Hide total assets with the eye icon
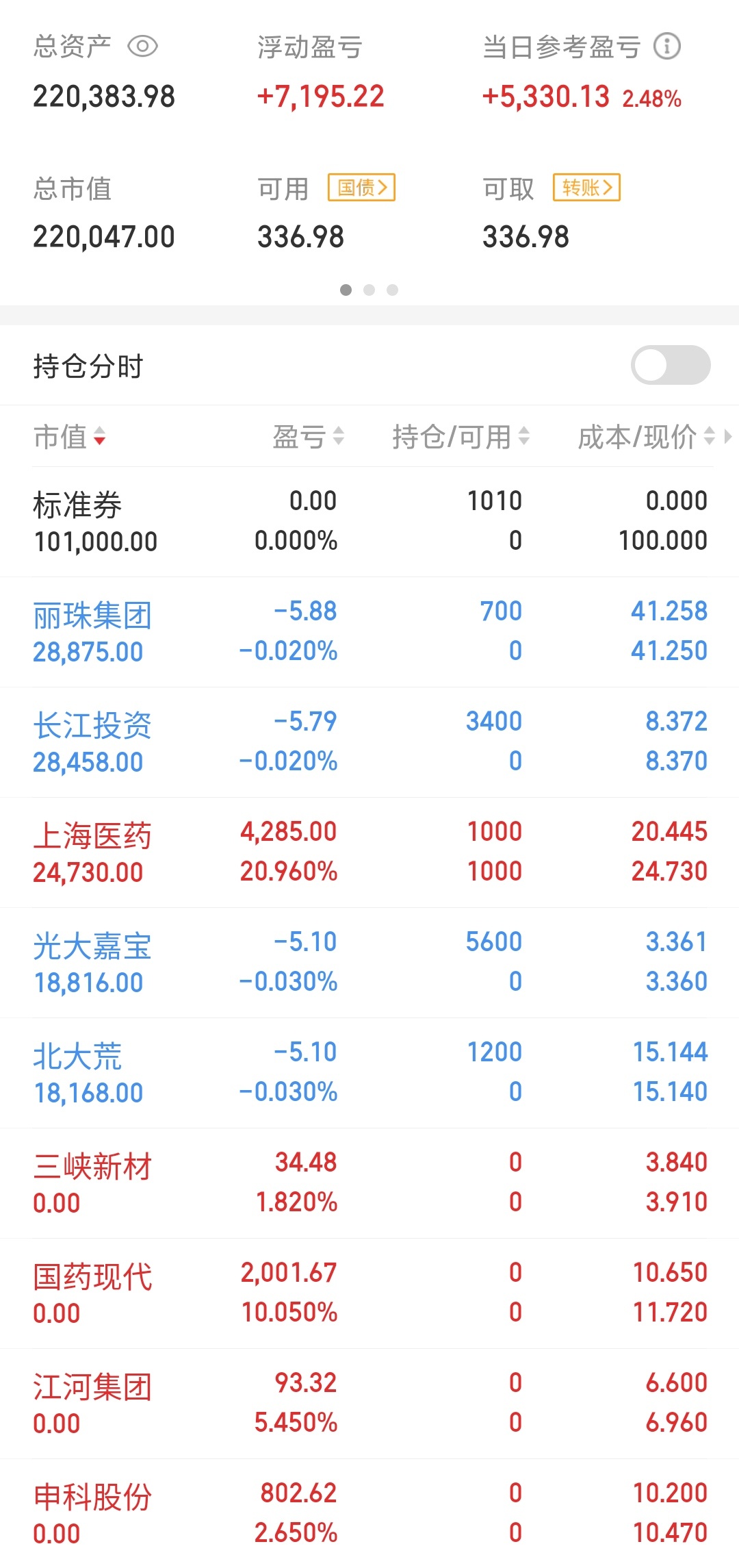 (143, 47)
